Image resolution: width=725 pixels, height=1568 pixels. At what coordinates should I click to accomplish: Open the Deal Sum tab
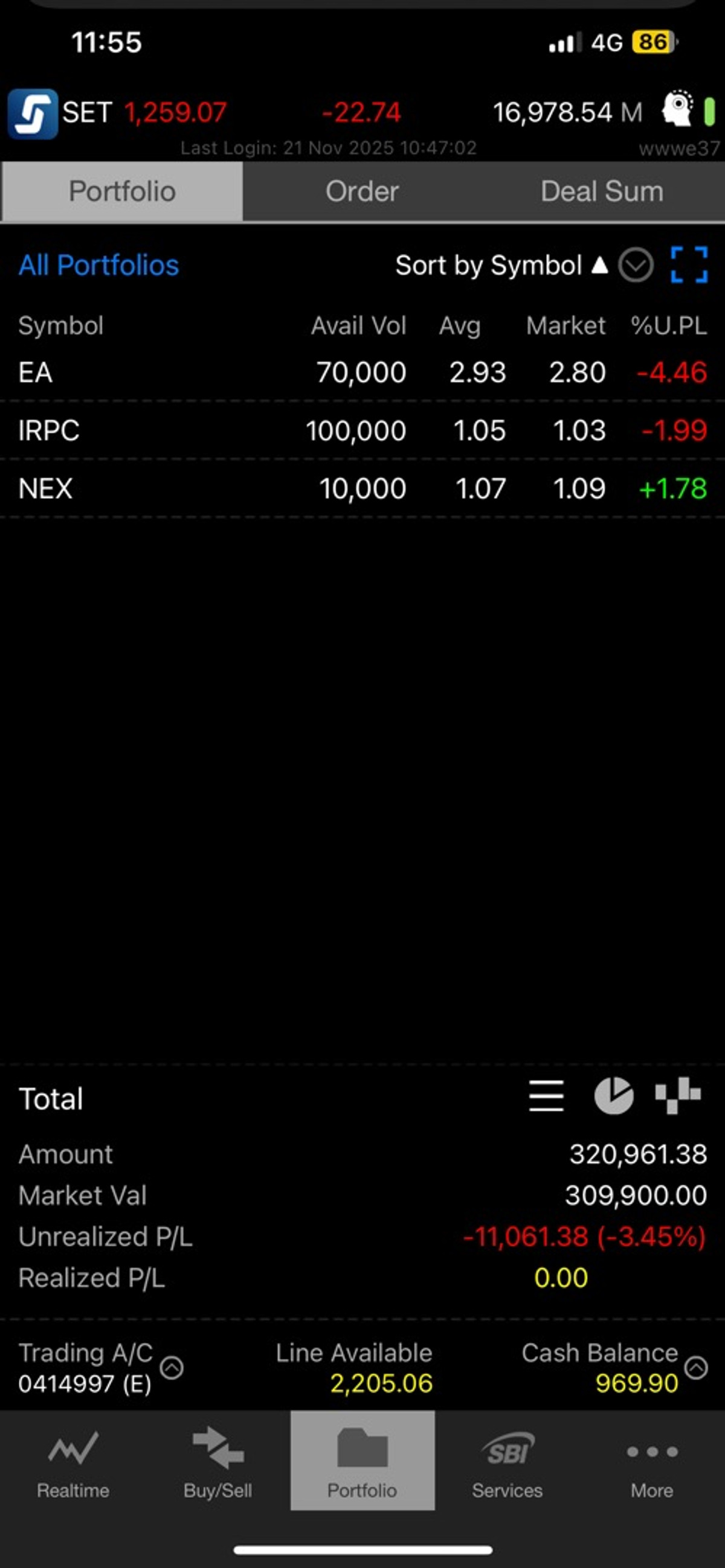coord(602,191)
